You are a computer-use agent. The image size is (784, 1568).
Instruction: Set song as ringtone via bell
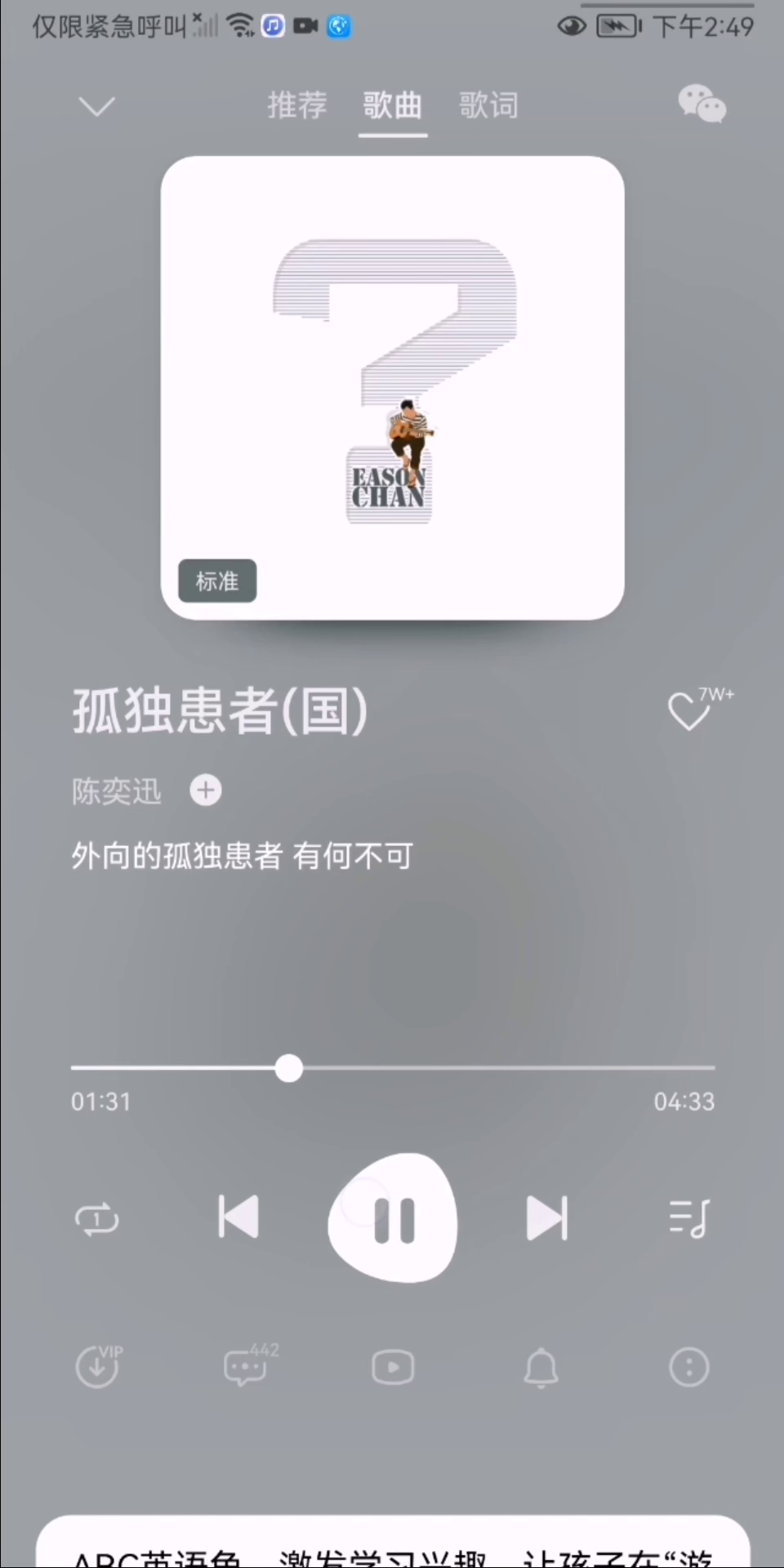coord(541,1367)
